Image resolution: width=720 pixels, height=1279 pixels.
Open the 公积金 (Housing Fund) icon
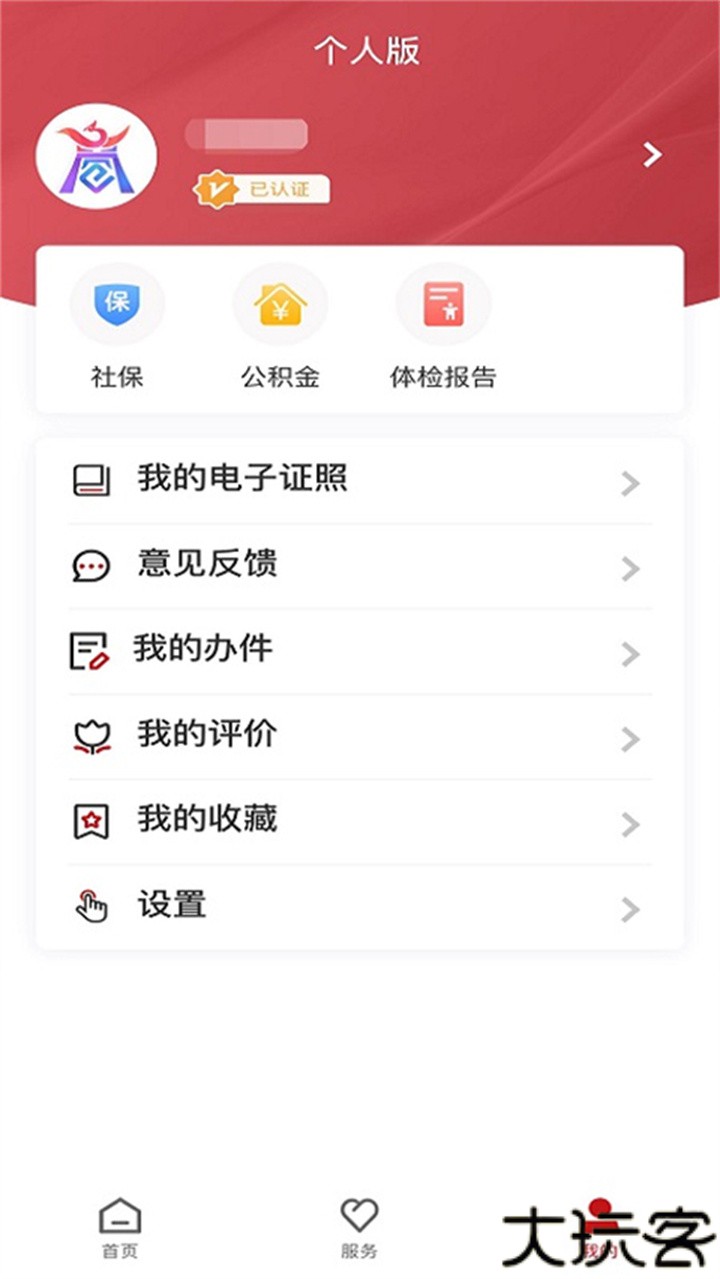(280, 303)
